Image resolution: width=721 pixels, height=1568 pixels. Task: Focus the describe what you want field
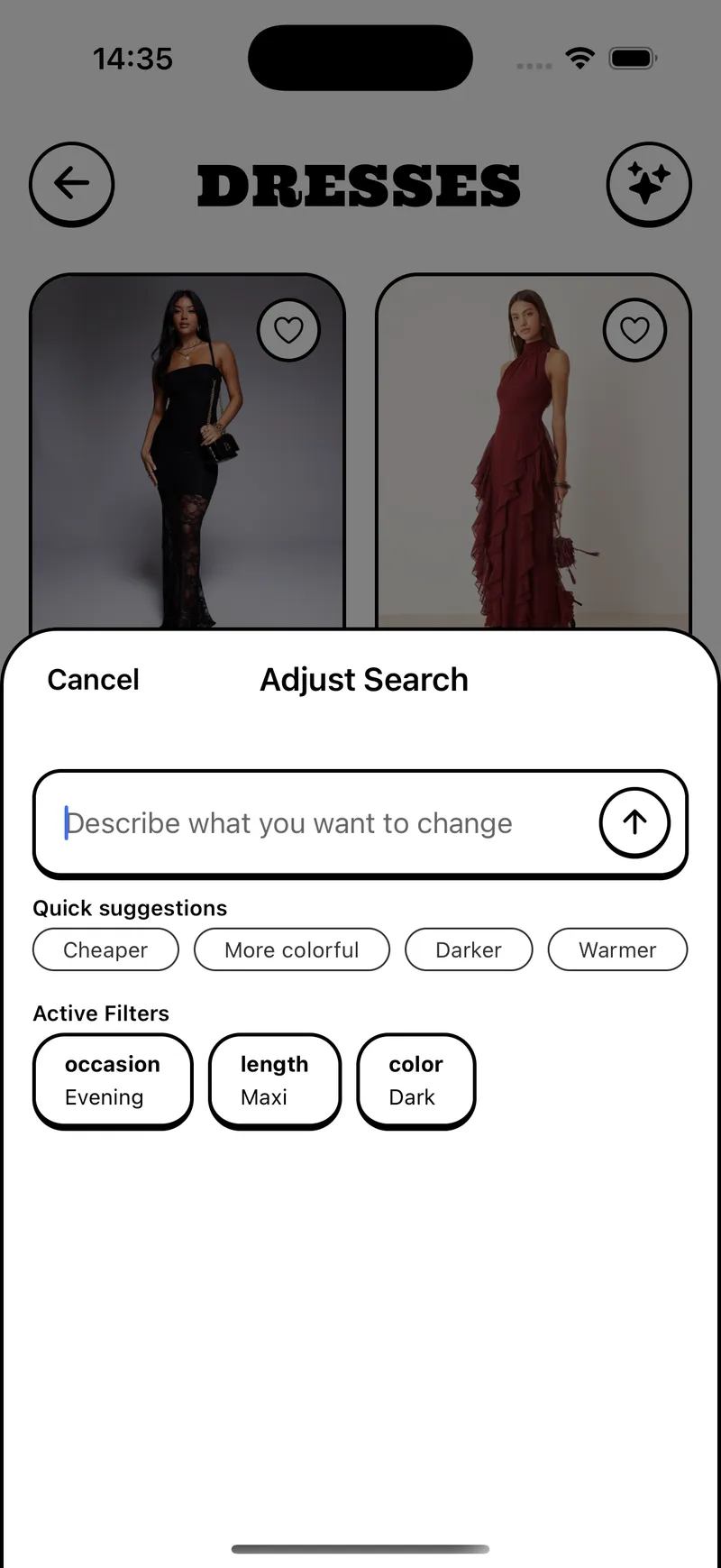315,822
